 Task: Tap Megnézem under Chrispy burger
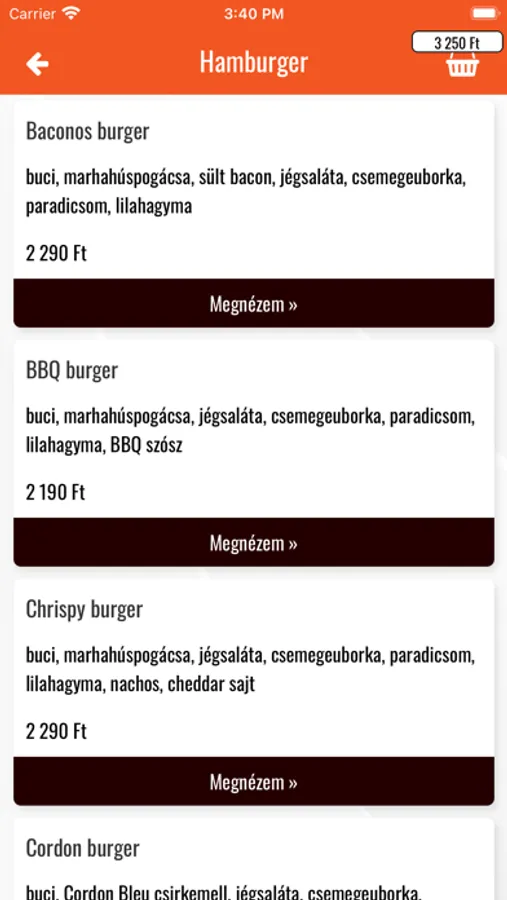254,781
